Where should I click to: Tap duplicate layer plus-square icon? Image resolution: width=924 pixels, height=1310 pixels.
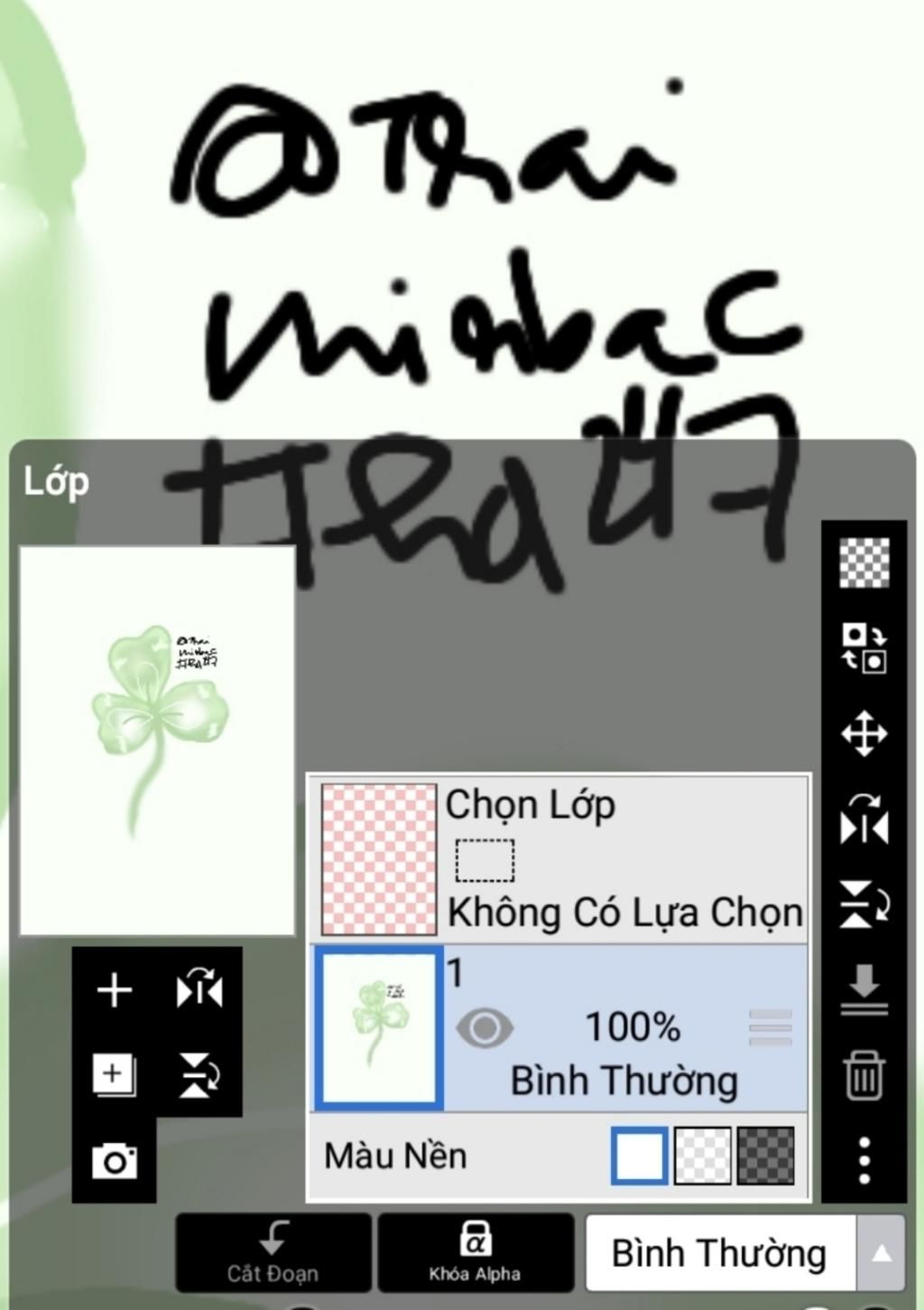pos(114,1074)
